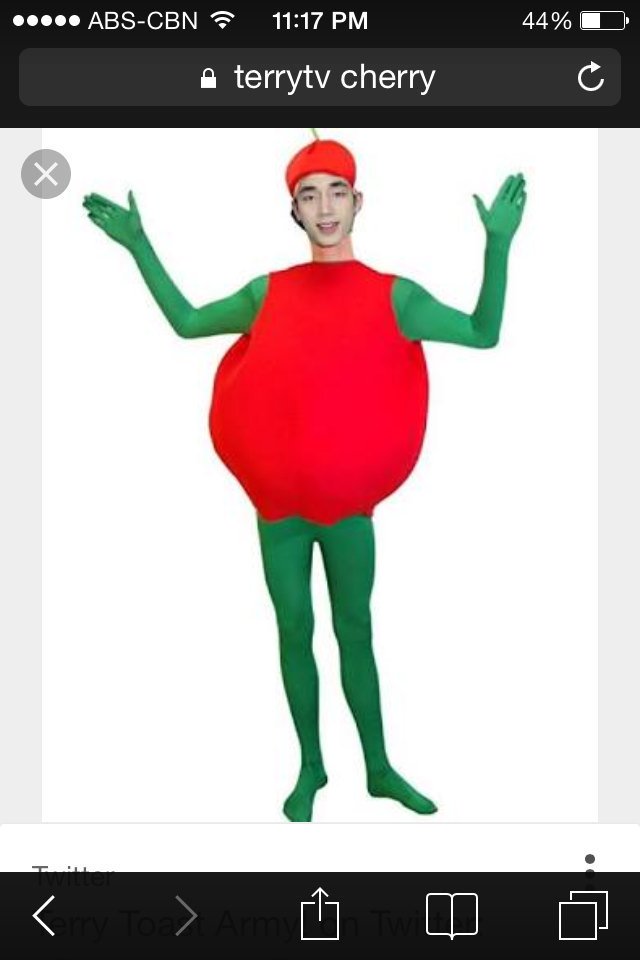Show all open tabs

coord(583,915)
